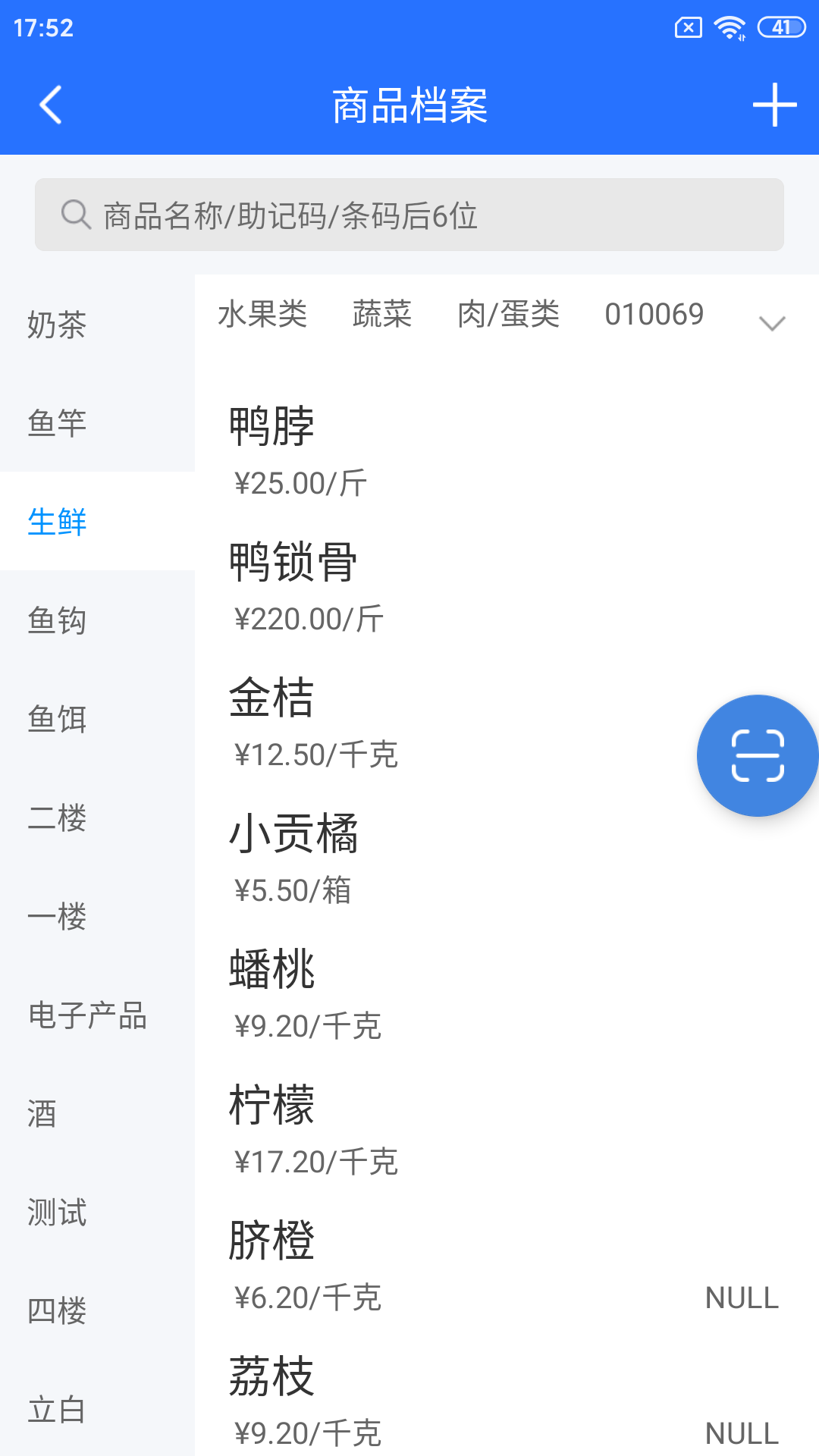The height and width of the screenshot is (1456, 819).
Task: Select the 010069 category tab
Action: [x=655, y=315]
